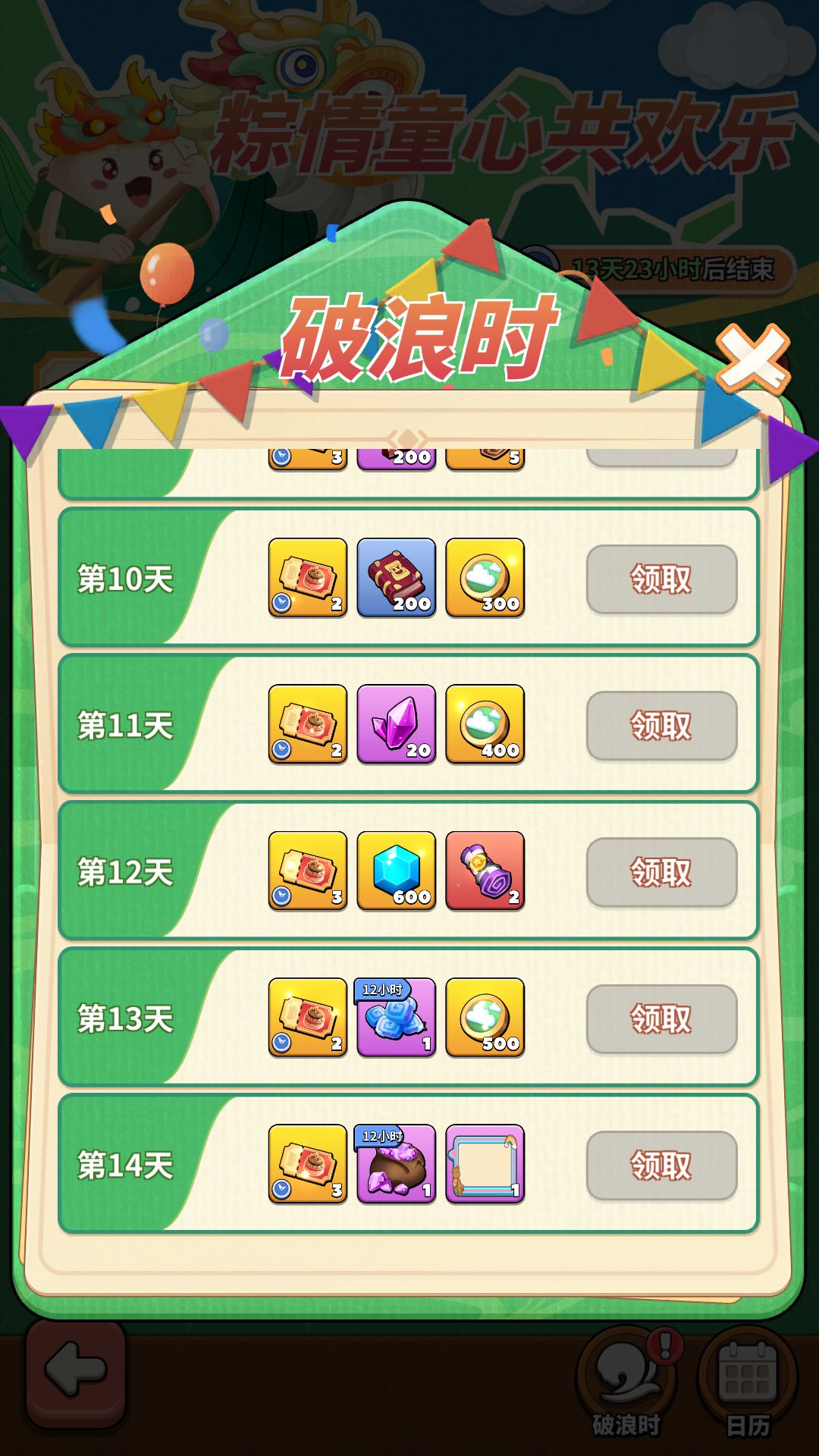Click the 12小时 crystal pouch on Day 14
Screen dimensions: 819x1456
[394, 1166]
